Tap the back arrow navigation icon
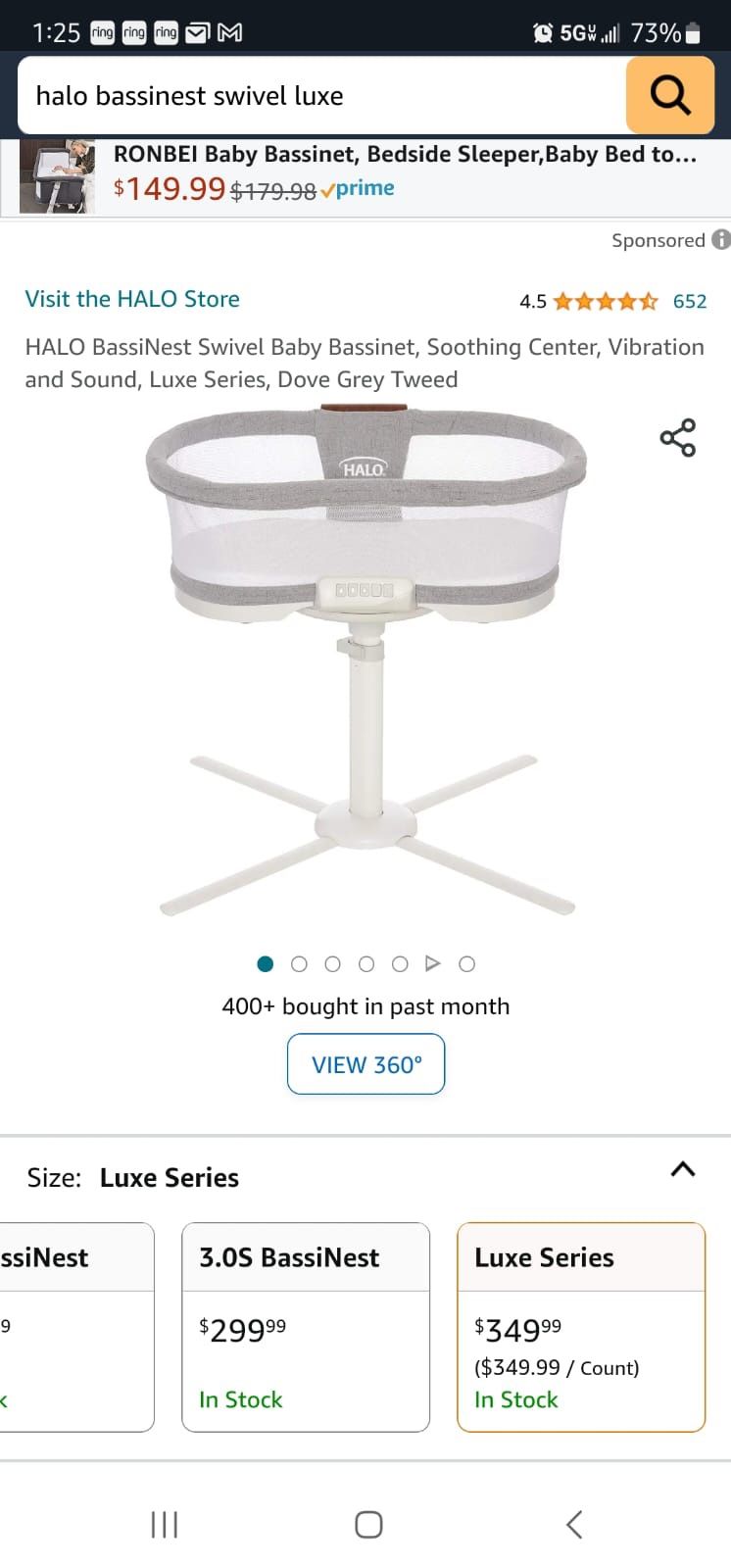Viewport: 731px width, 1568px height. click(x=573, y=1524)
